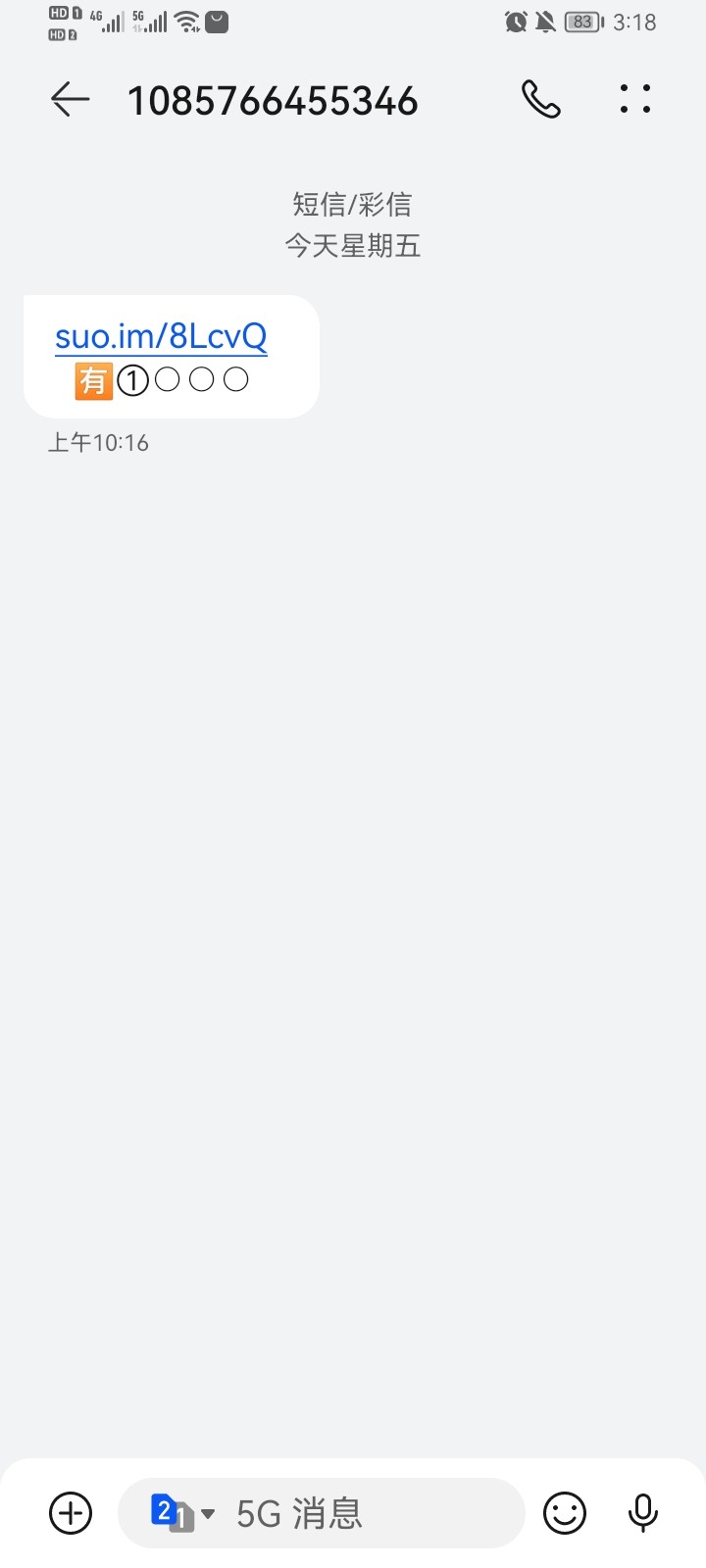Open the emoji picker
Image resolution: width=706 pixels, height=1568 pixels.
point(565,1513)
